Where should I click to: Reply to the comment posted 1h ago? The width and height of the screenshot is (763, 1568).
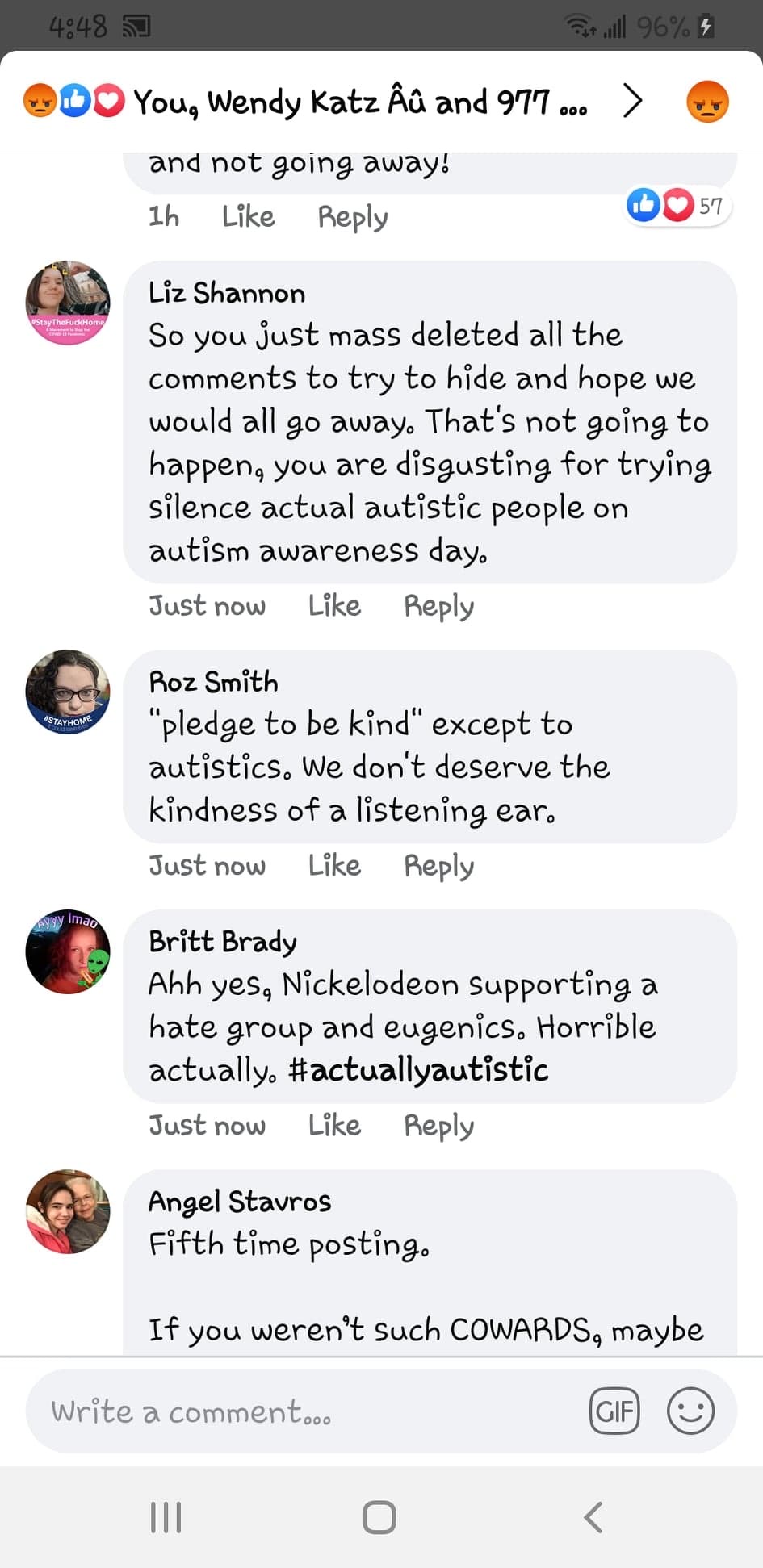(x=352, y=216)
